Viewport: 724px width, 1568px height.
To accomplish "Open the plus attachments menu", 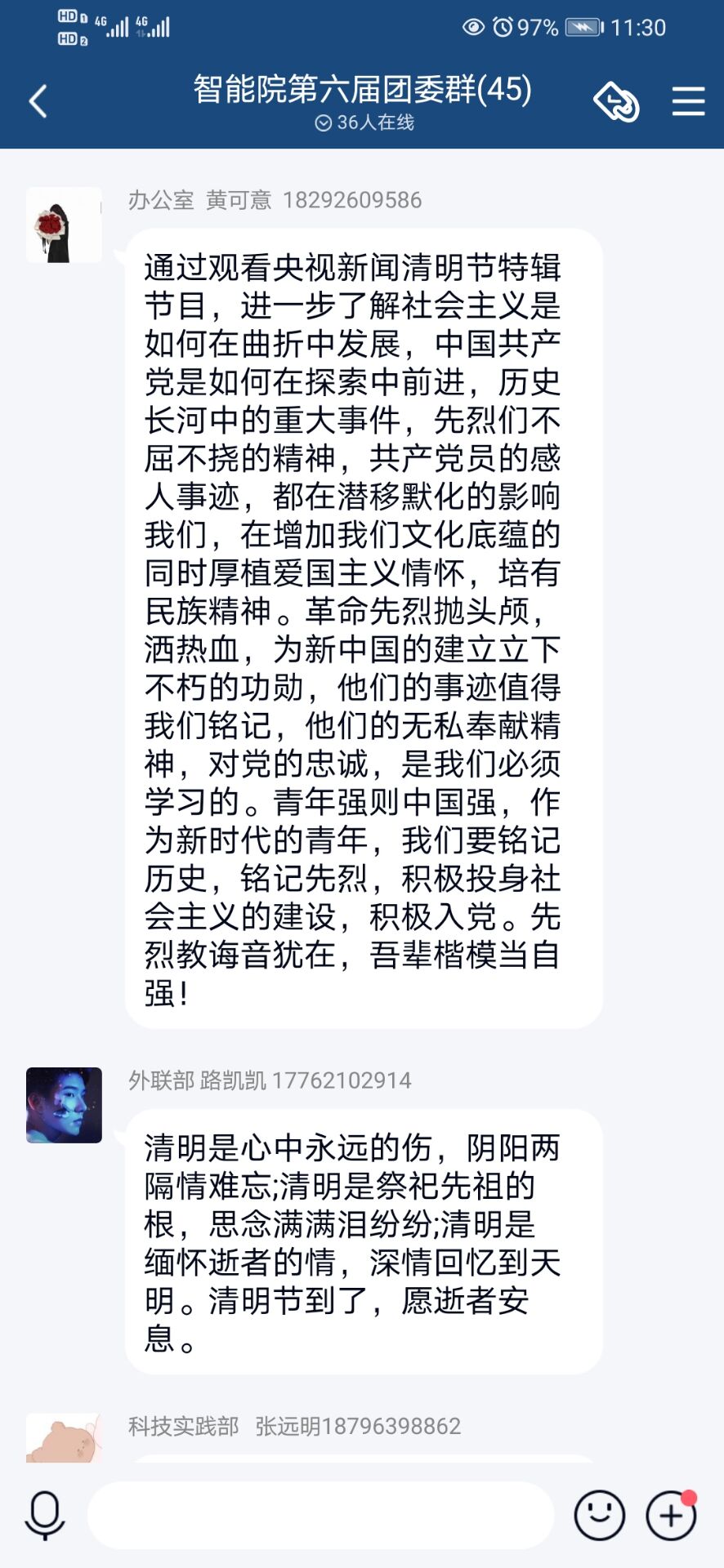I will pos(671,1515).
